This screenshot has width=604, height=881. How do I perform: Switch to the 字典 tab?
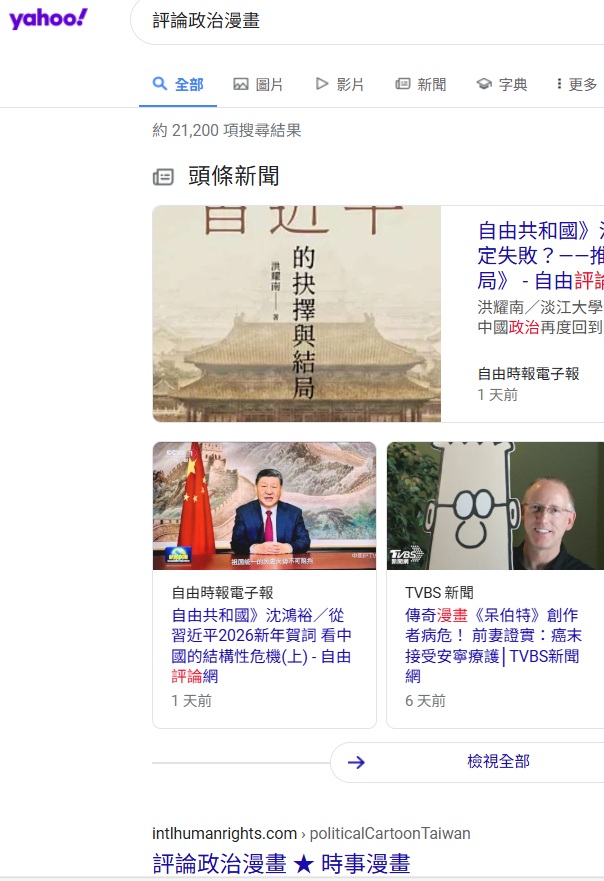(502, 85)
